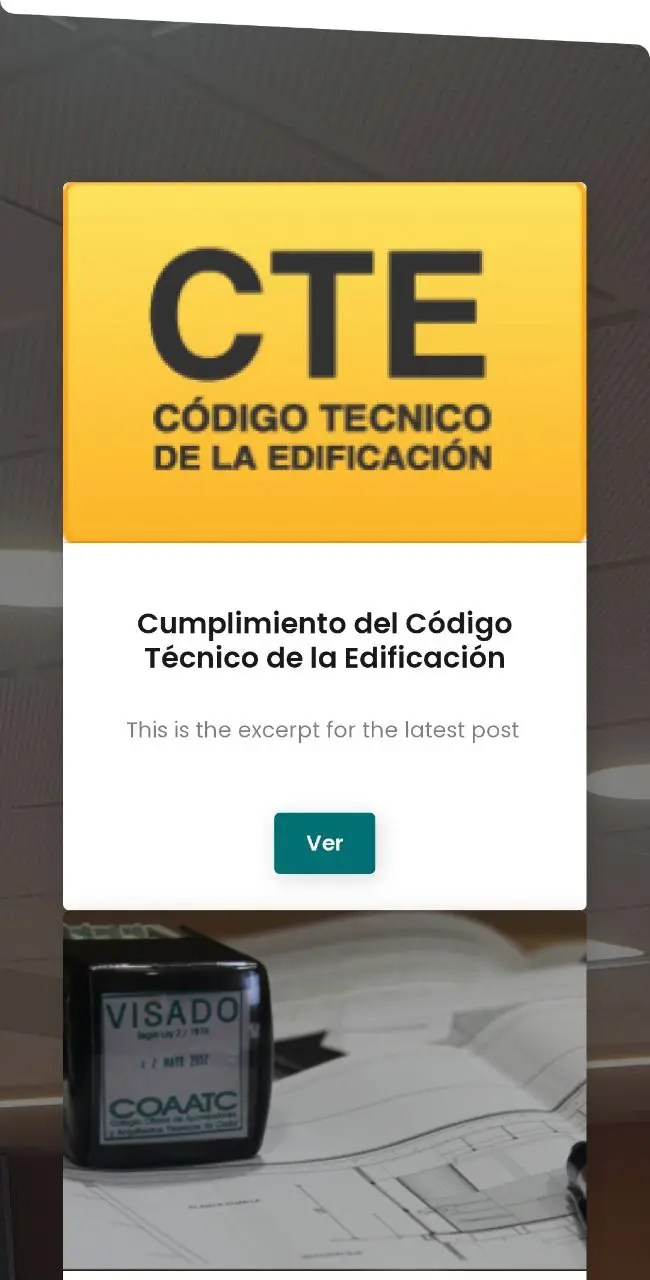Tap the Ver button on the CTE post

[x=325, y=843]
